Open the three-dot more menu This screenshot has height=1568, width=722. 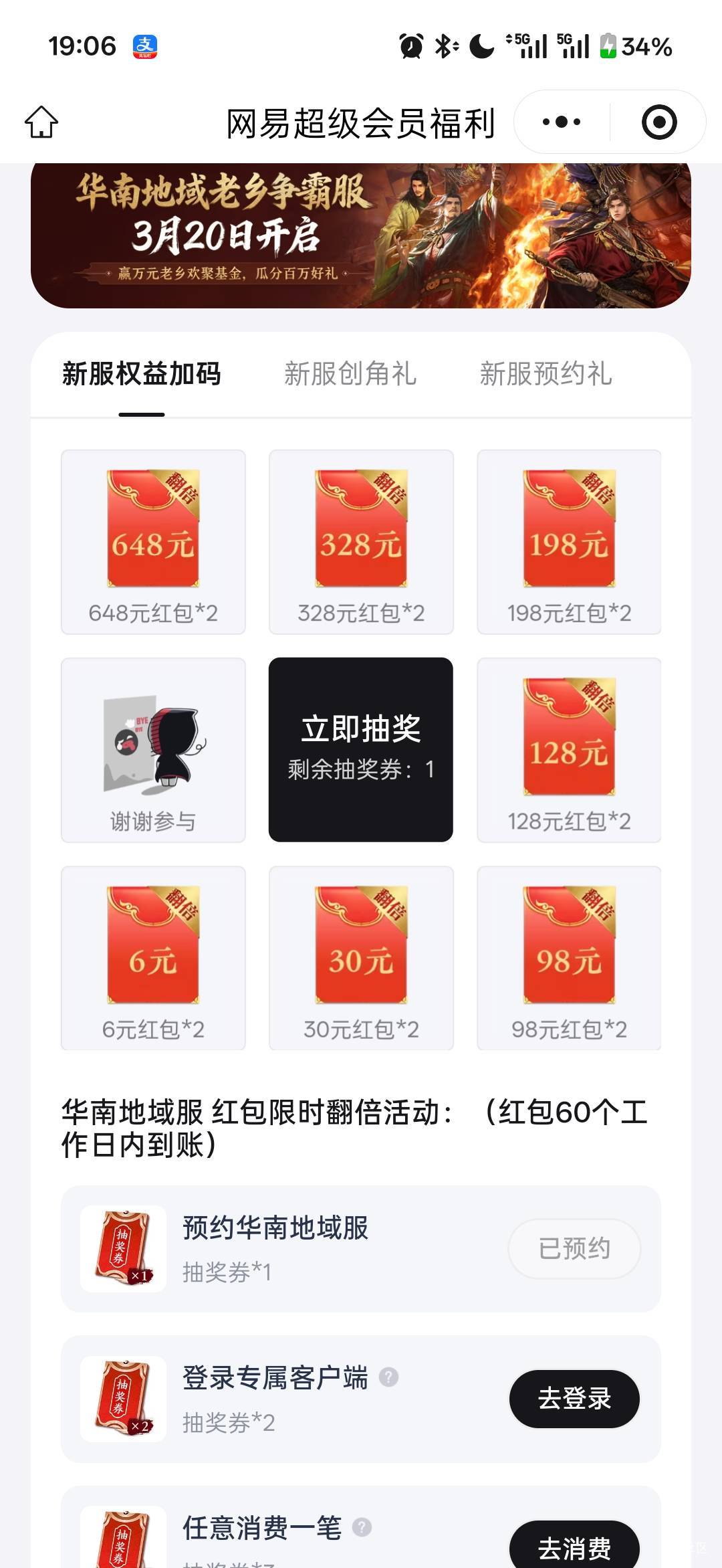pyautogui.click(x=562, y=122)
